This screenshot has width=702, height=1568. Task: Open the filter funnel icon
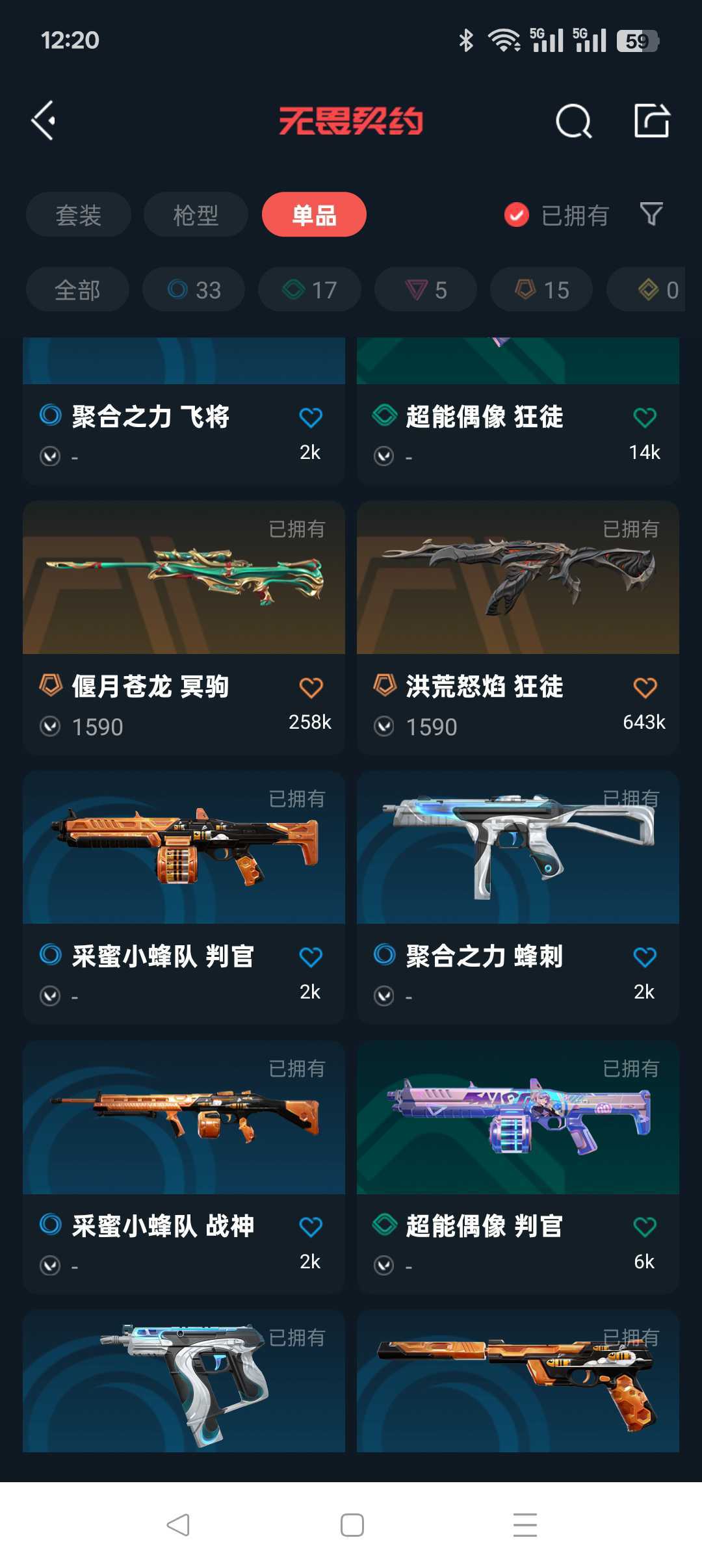[651, 214]
